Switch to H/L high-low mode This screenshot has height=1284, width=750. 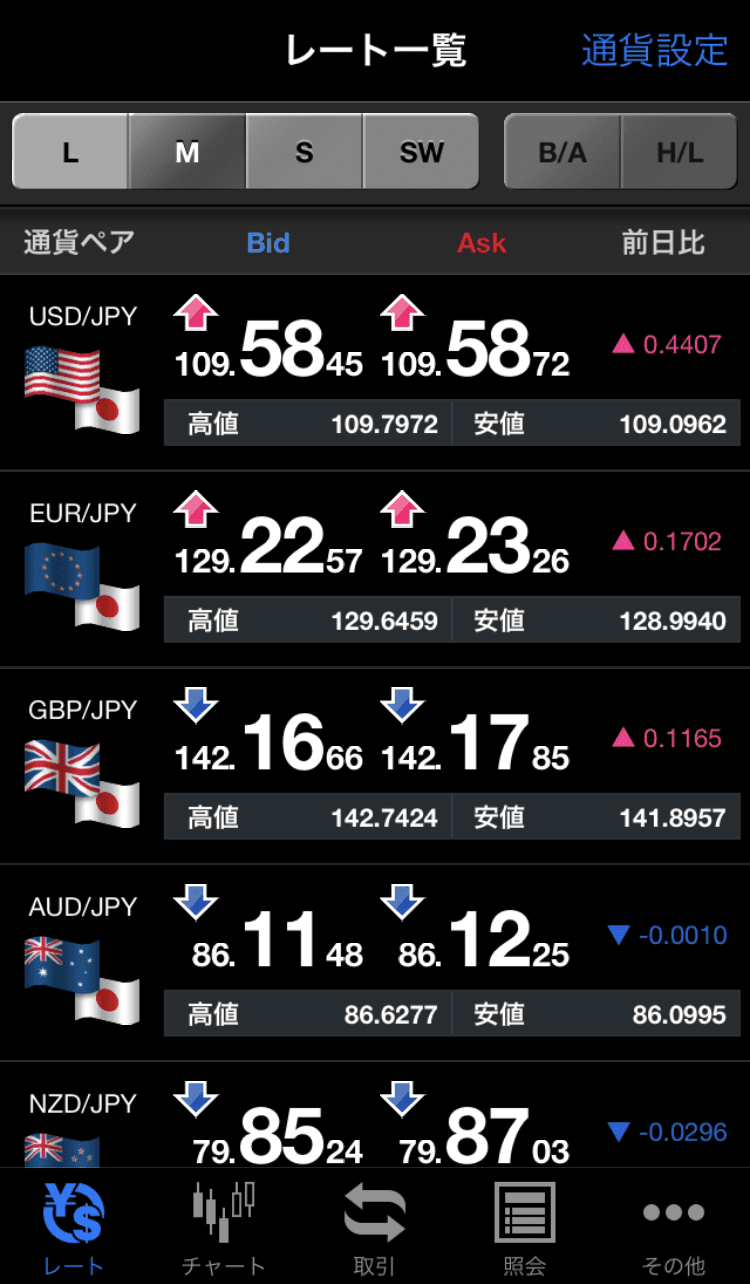tap(680, 152)
